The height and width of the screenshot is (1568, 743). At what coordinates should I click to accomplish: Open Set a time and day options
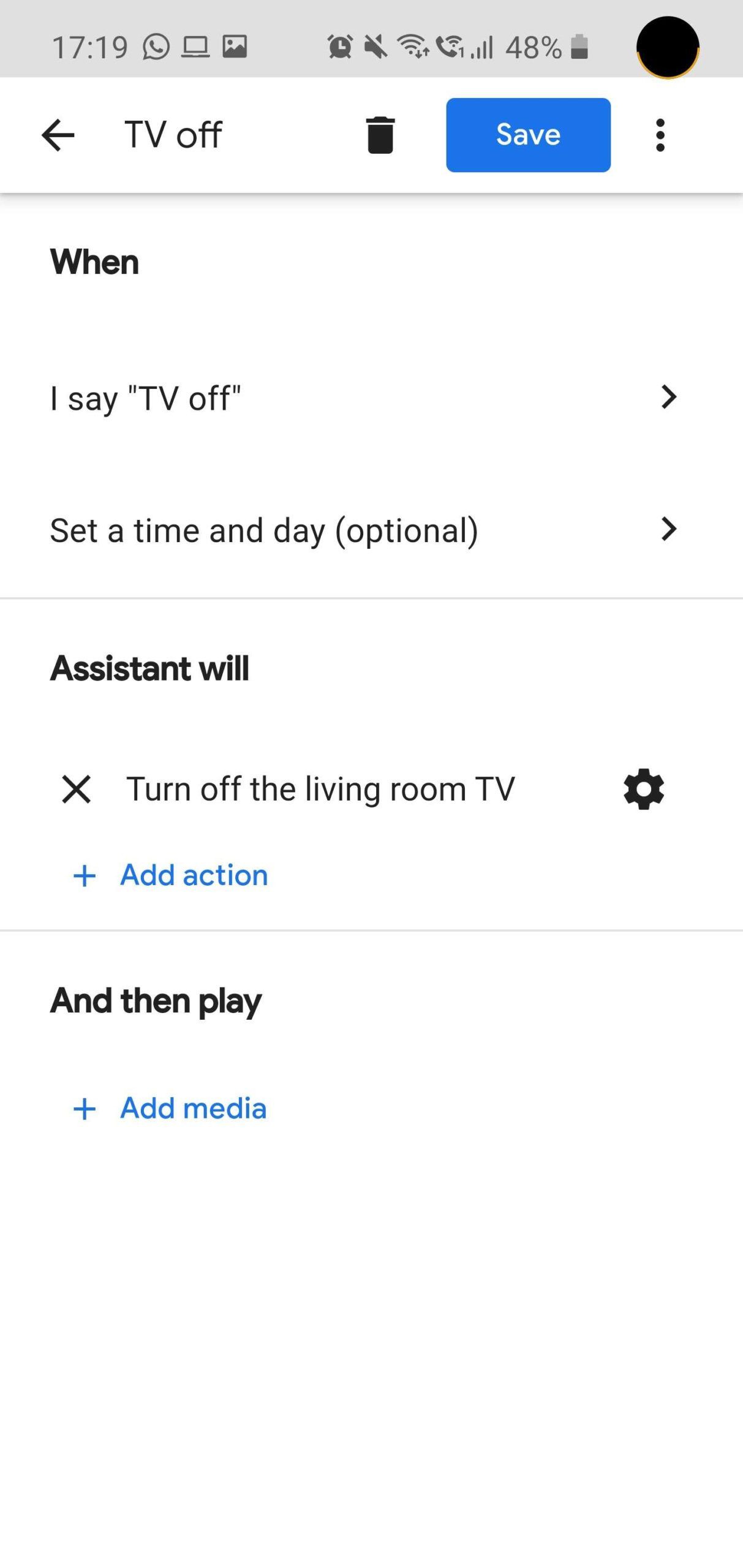[263, 530]
